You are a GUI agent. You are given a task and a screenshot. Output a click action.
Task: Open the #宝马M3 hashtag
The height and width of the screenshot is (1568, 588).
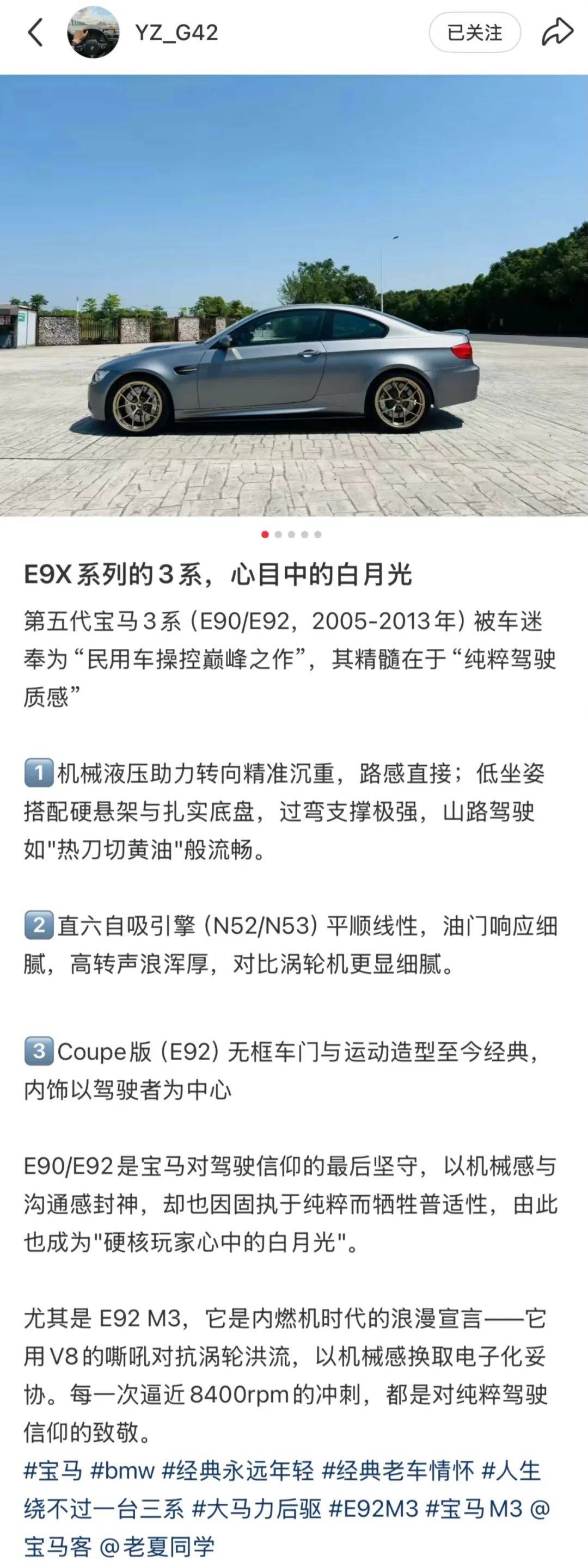[x=474, y=1509]
